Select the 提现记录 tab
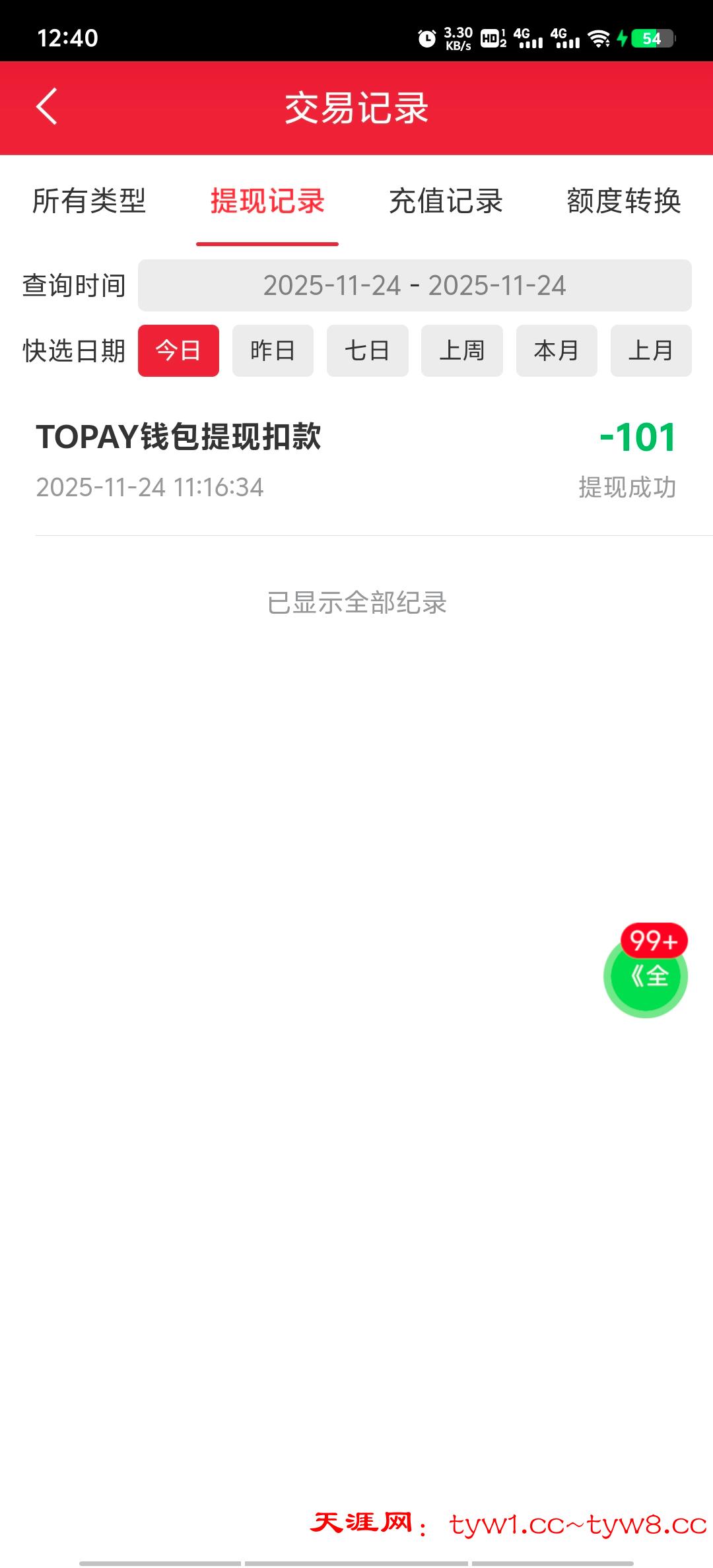 267,201
